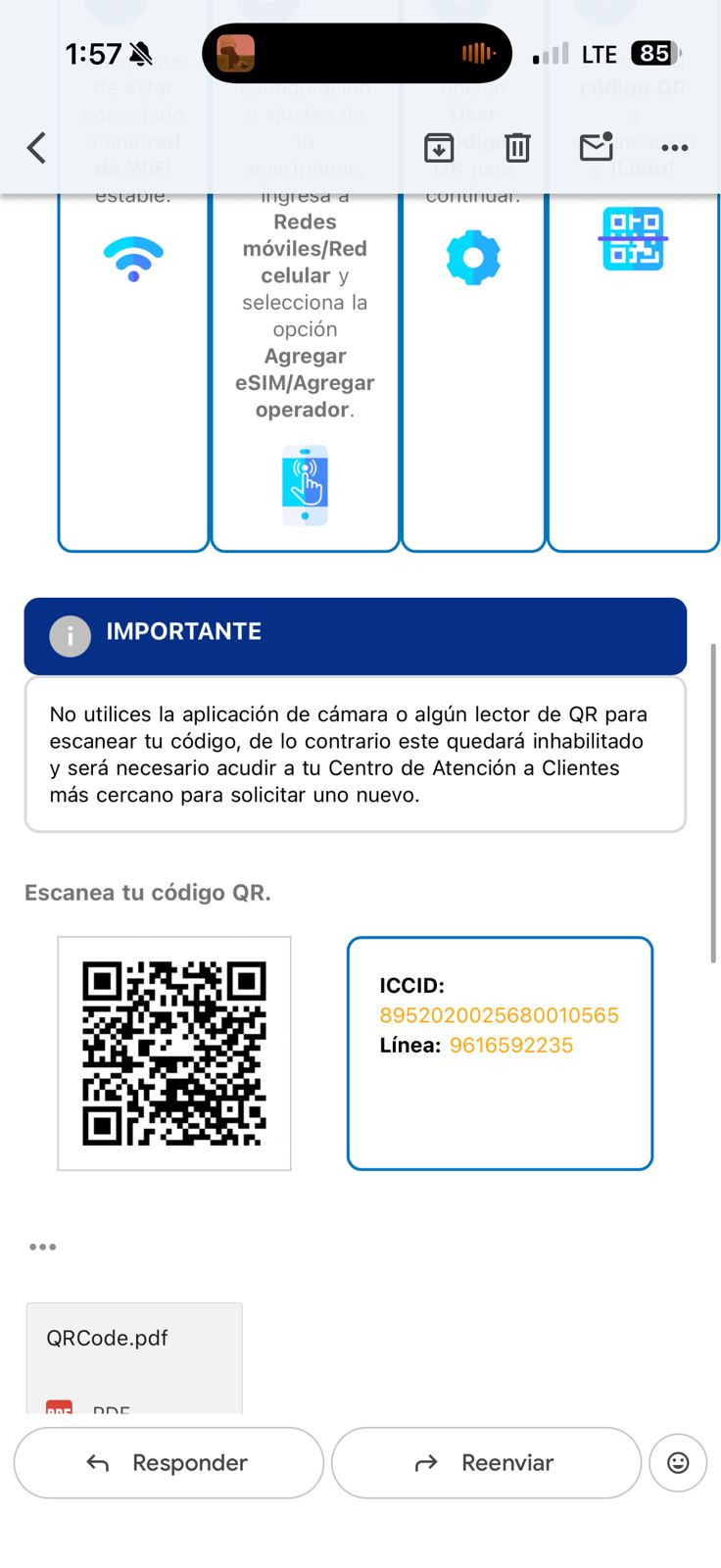Mark the email as unread
Image resolution: width=721 pixels, height=1568 pixels.
[x=596, y=147]
